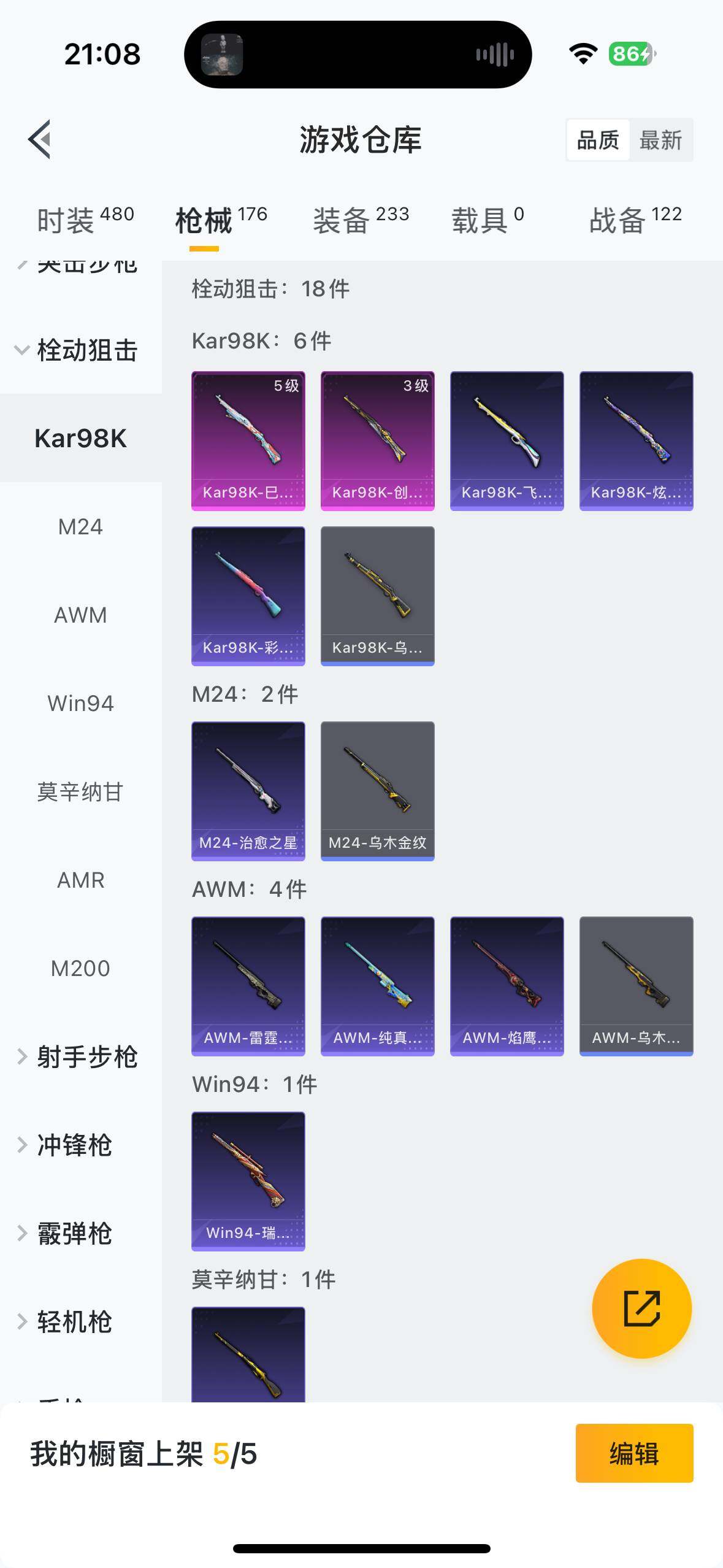The width and height of the screenshot is (723, 1568).
Task: Go back using the arrow icon
Action: click(40, 140)
